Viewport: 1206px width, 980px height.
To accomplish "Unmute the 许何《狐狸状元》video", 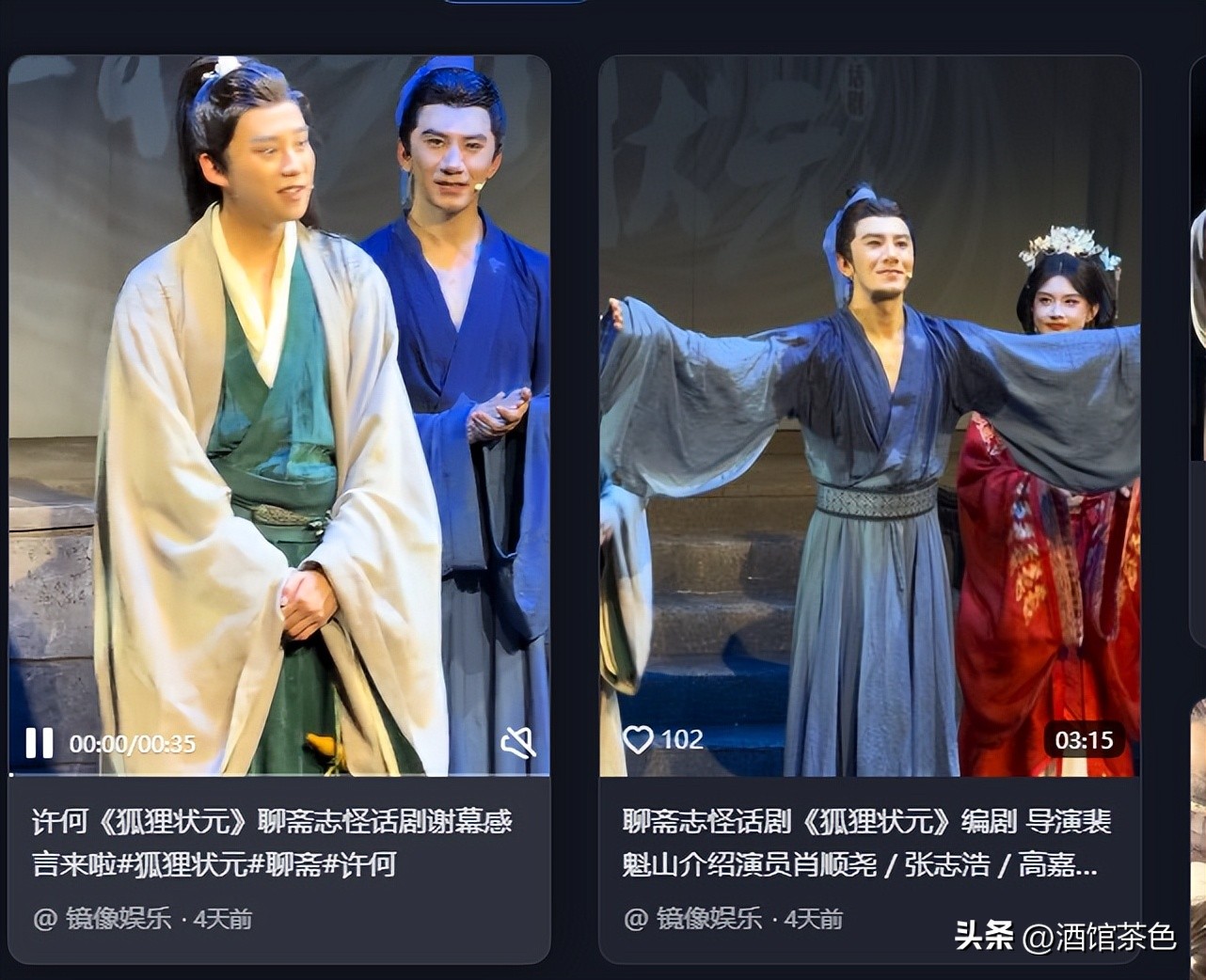I will click(x=517, y=743).
